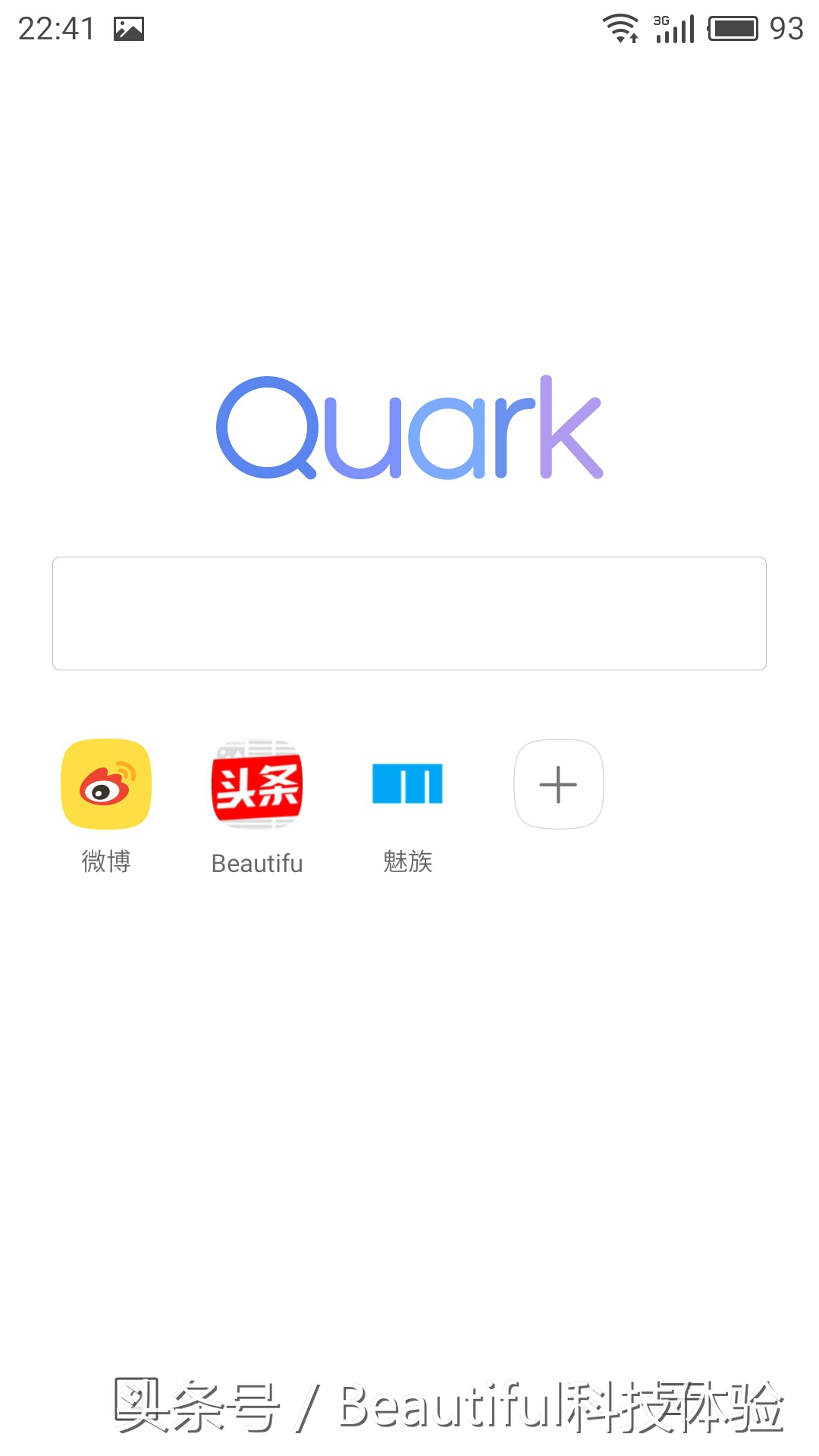The image size is (819, 1456).
Task: Tap the screenshot notification icon
Action: click(x=127, y=30)
